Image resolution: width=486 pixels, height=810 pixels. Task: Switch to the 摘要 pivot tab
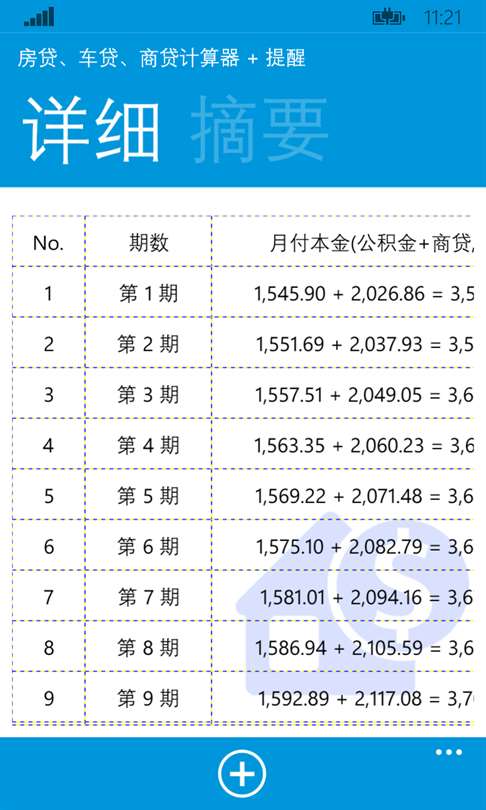(x=260, y=130)
